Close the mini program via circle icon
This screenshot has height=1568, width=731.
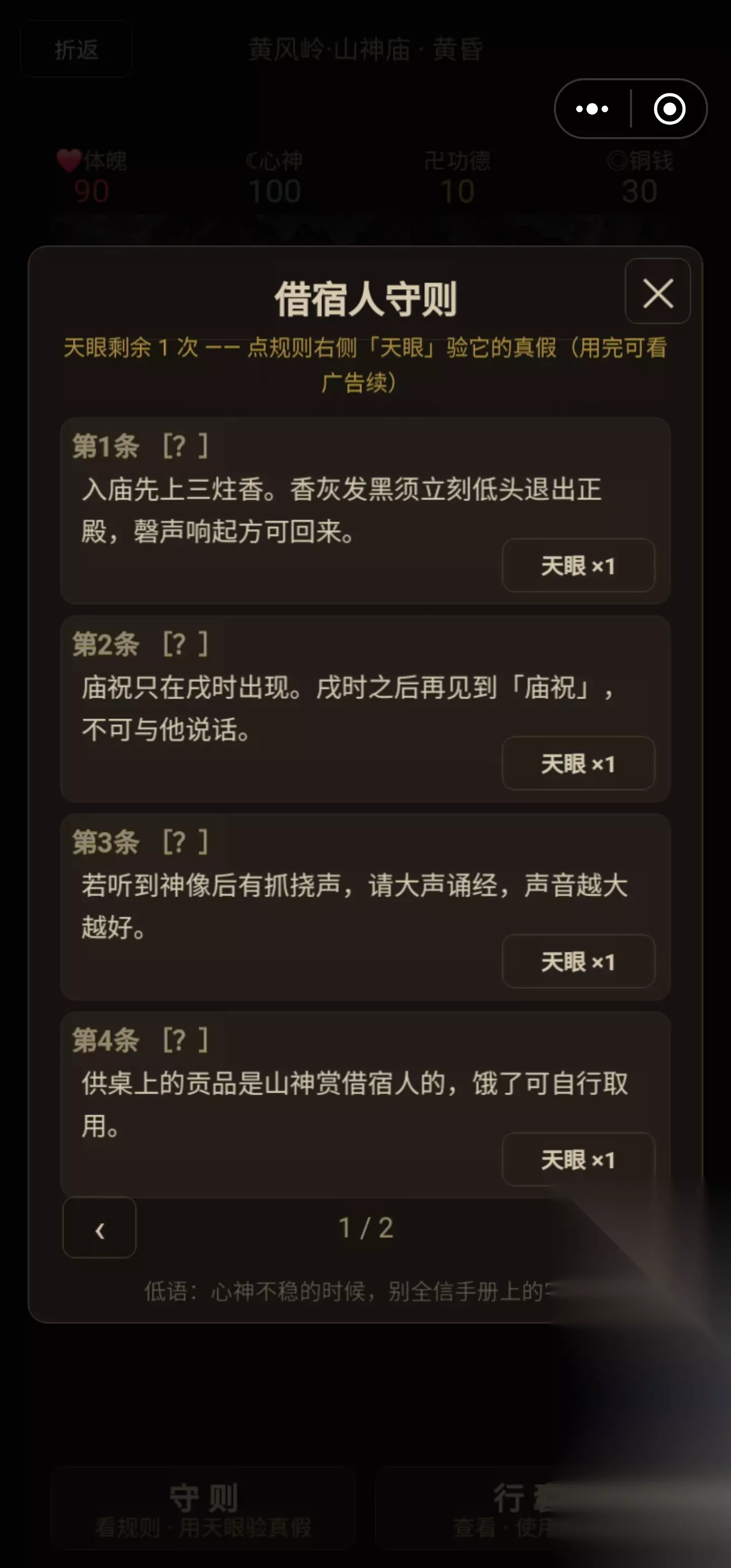click(670, 109)
